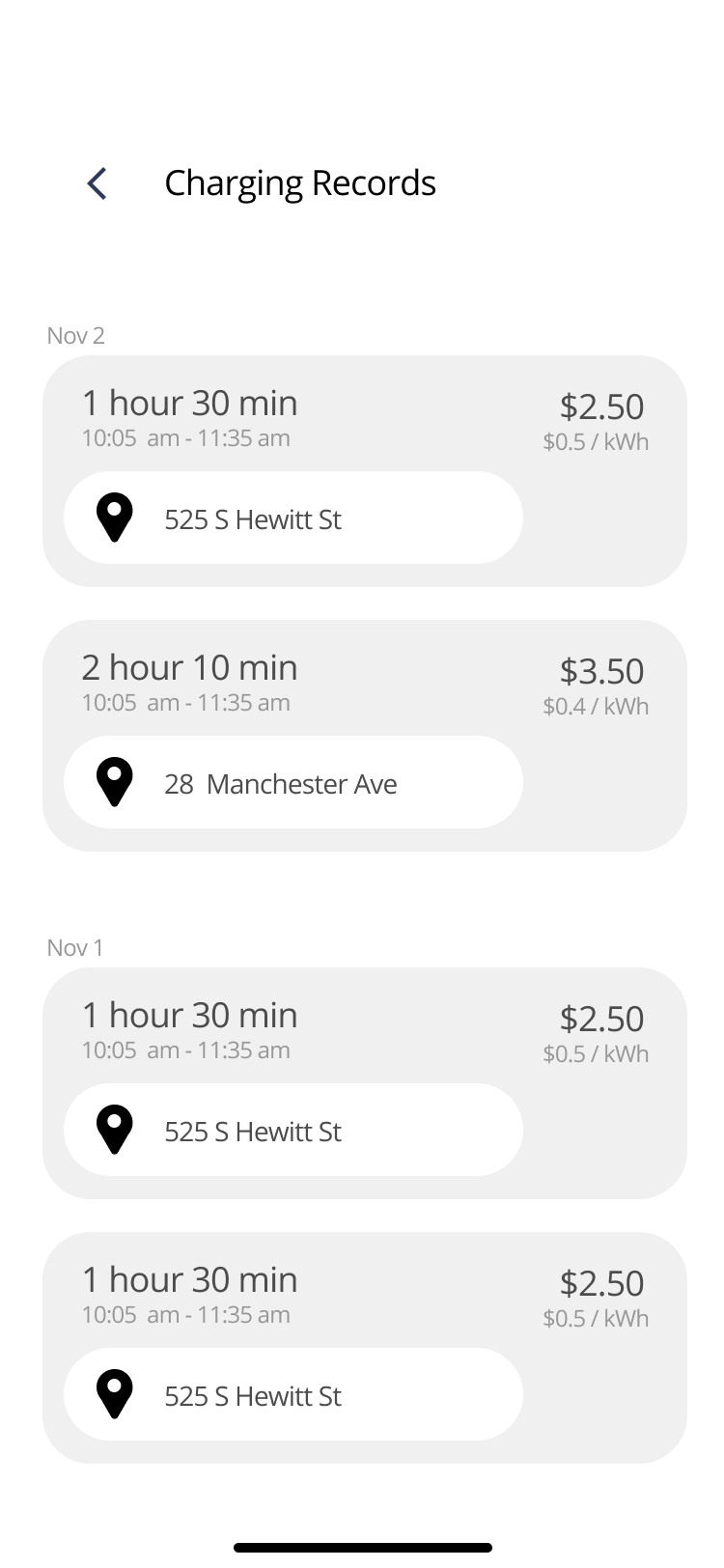Go back from Charging Records
Image resolution: width=724 pixels, height=1568 pixels.
(x=97, y=183)
